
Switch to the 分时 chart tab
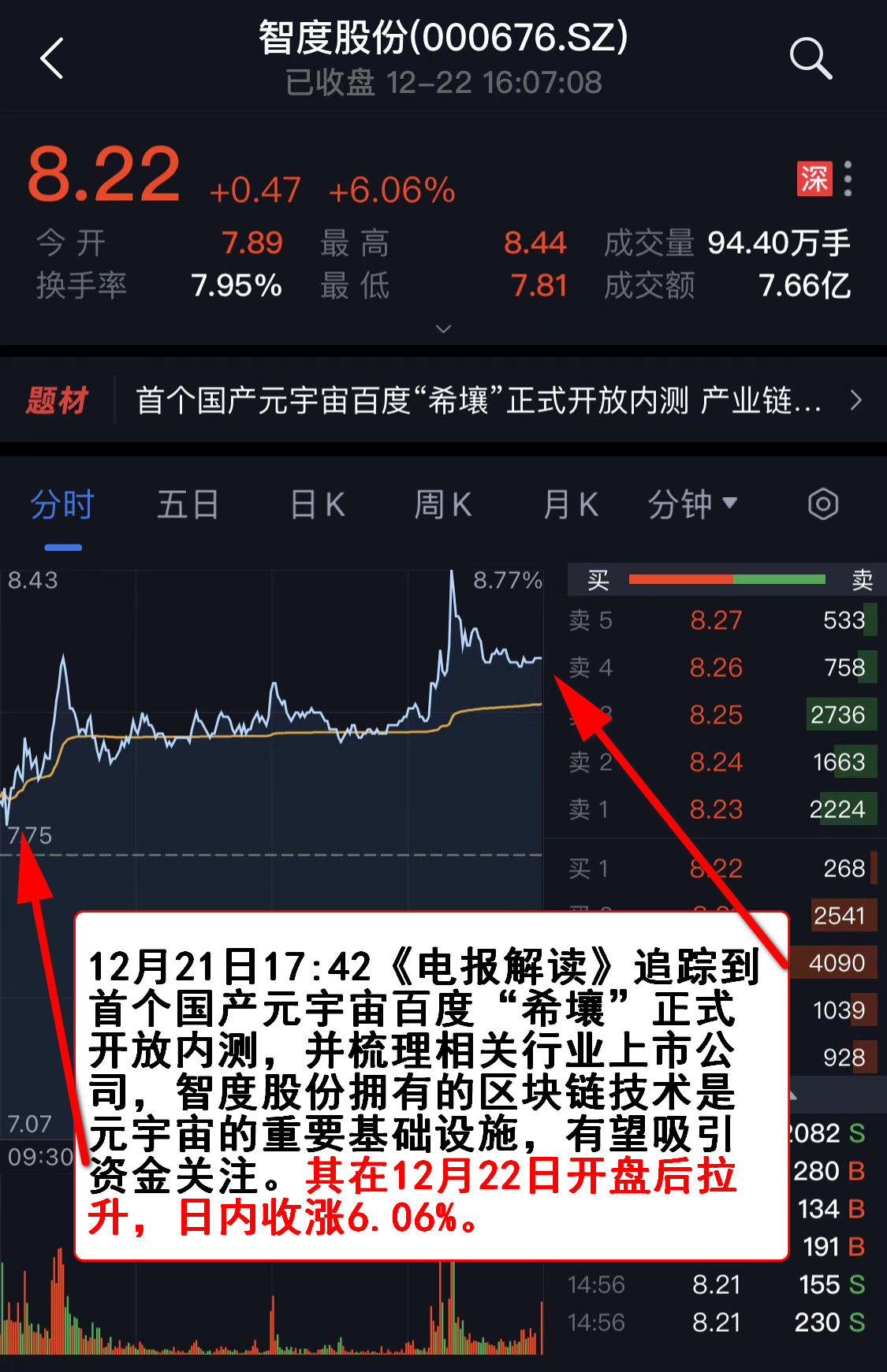click(x=62, y=505)
